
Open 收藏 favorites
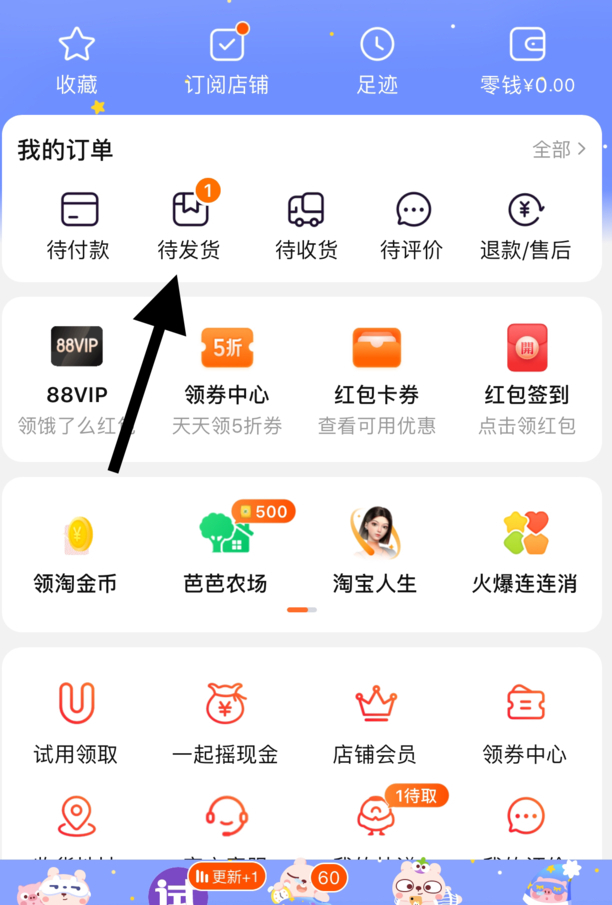[x=77, y=61]
